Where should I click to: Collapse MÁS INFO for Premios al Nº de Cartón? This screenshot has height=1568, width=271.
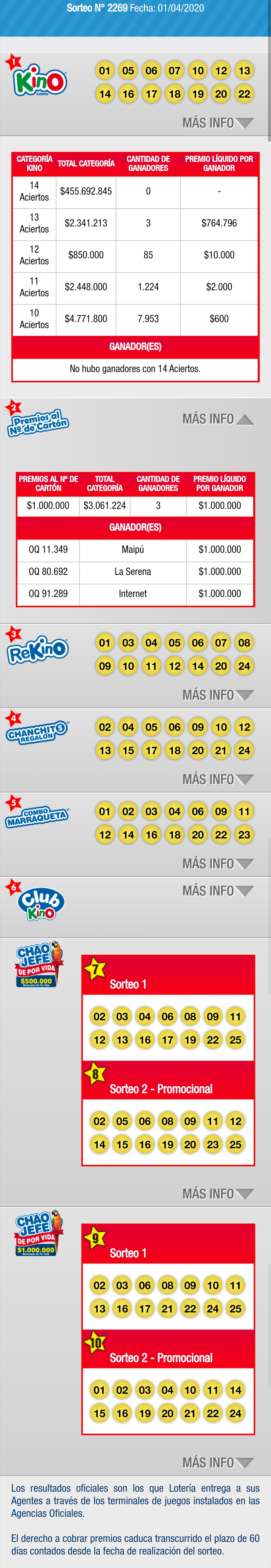point(217,419)
